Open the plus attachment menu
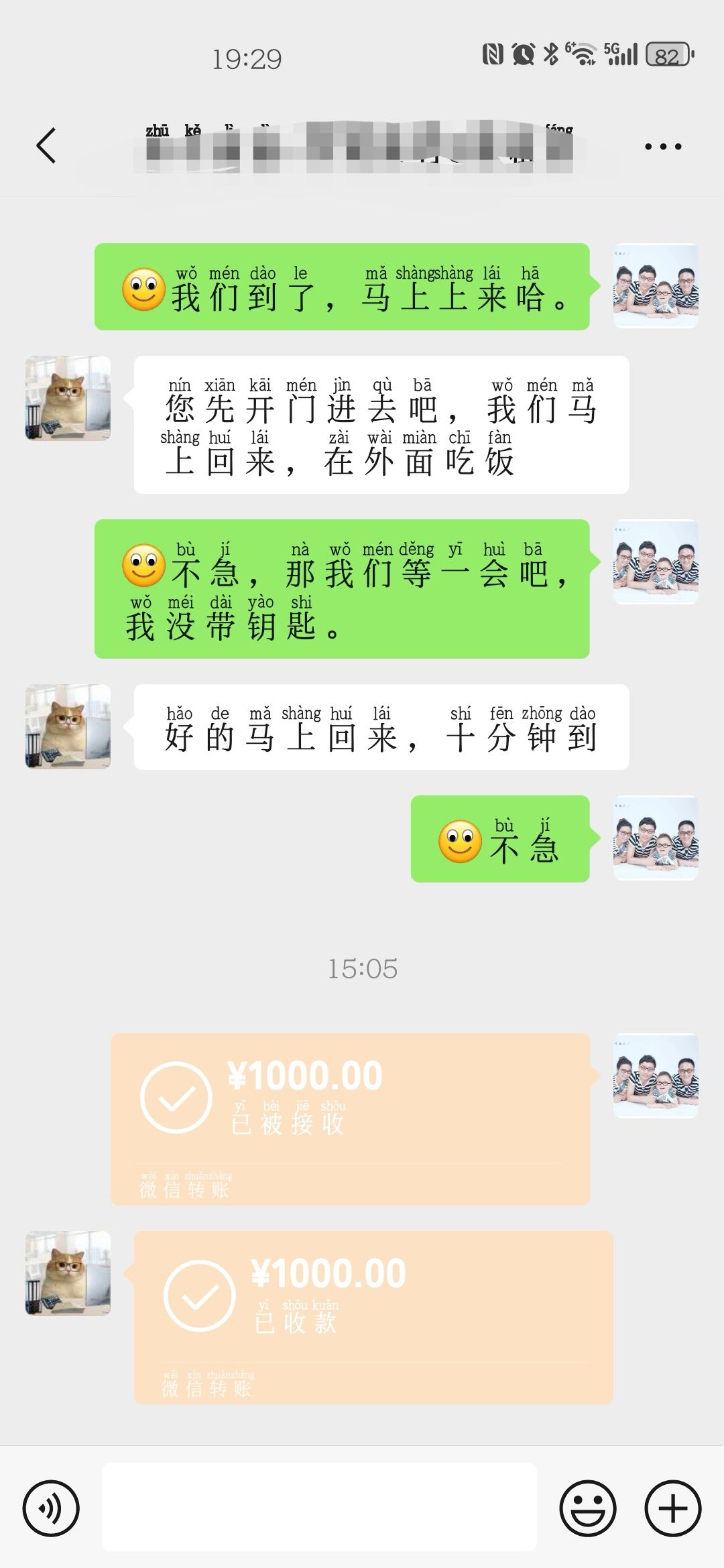Image resolution: width=724 pixels, height=1568 pixels. tap(672, 1508)
